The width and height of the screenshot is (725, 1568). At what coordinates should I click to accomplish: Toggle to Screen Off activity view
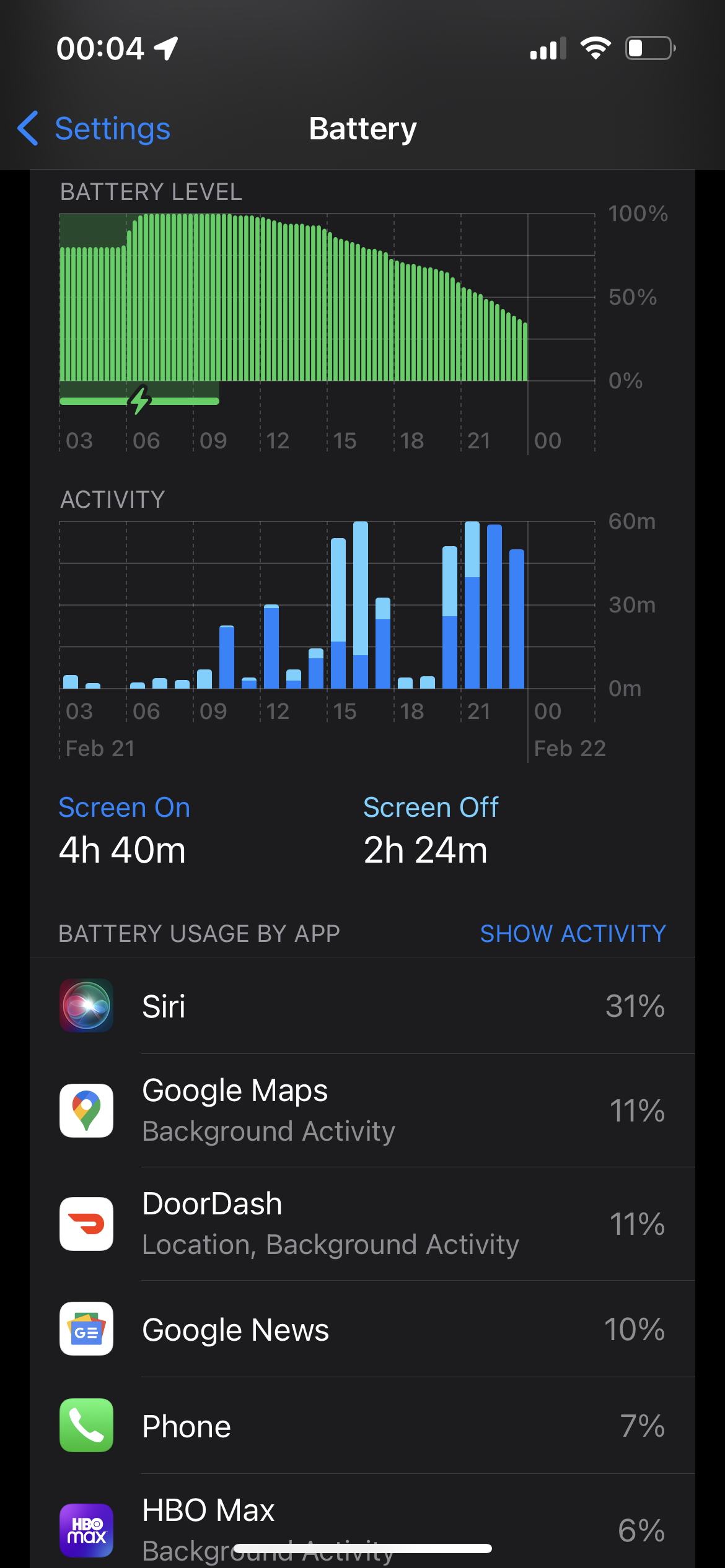(431, 806)
